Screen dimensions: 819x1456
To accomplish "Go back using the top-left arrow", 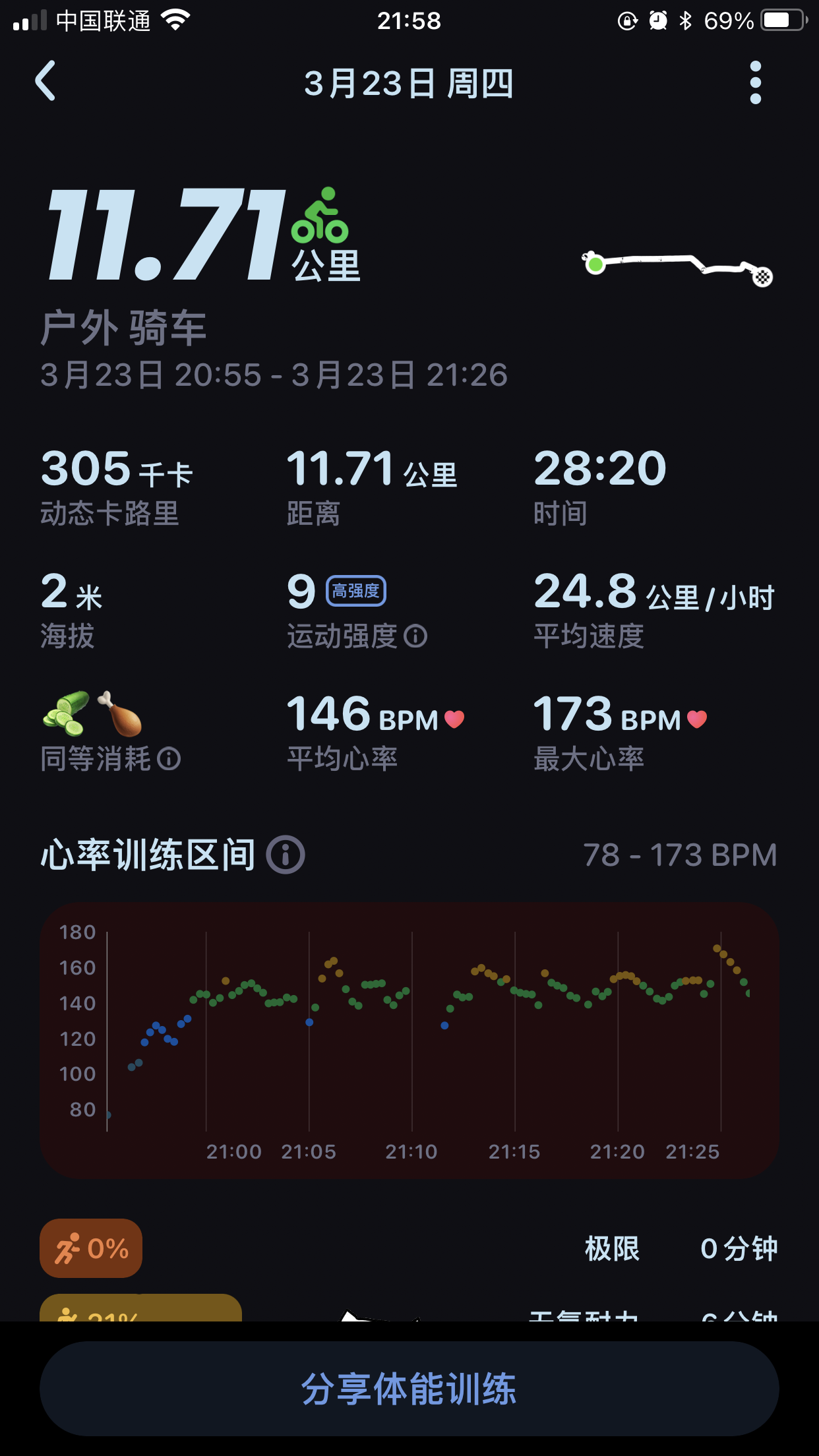I will point(45,81).
